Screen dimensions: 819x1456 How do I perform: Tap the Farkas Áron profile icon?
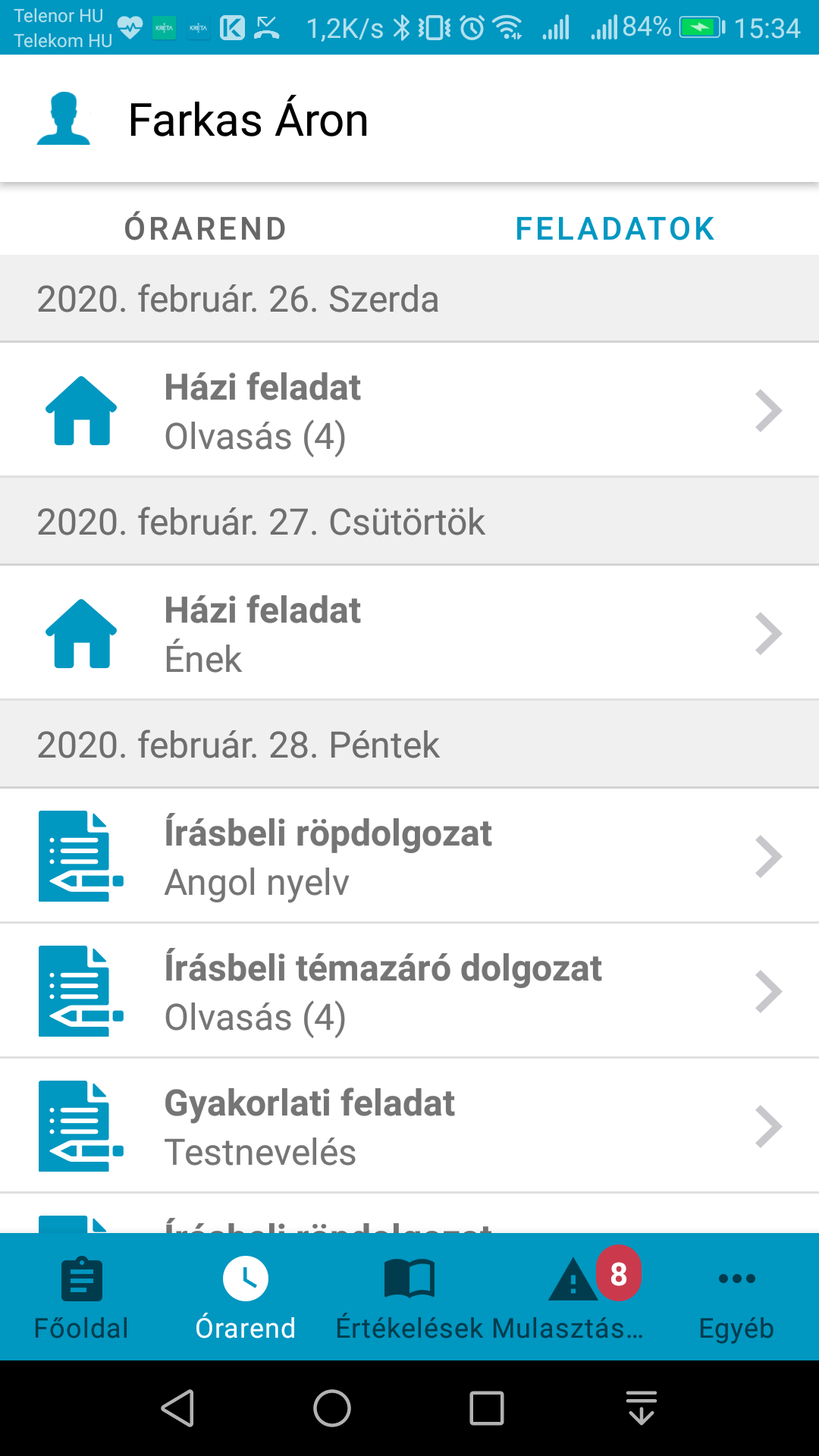[64, 119]
